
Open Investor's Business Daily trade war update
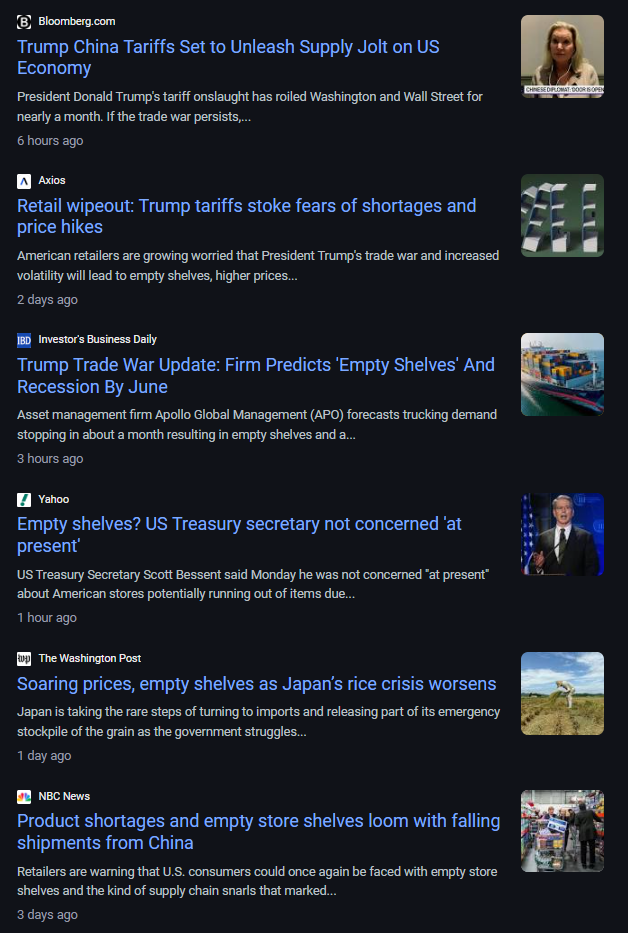[x=255, y=375]
